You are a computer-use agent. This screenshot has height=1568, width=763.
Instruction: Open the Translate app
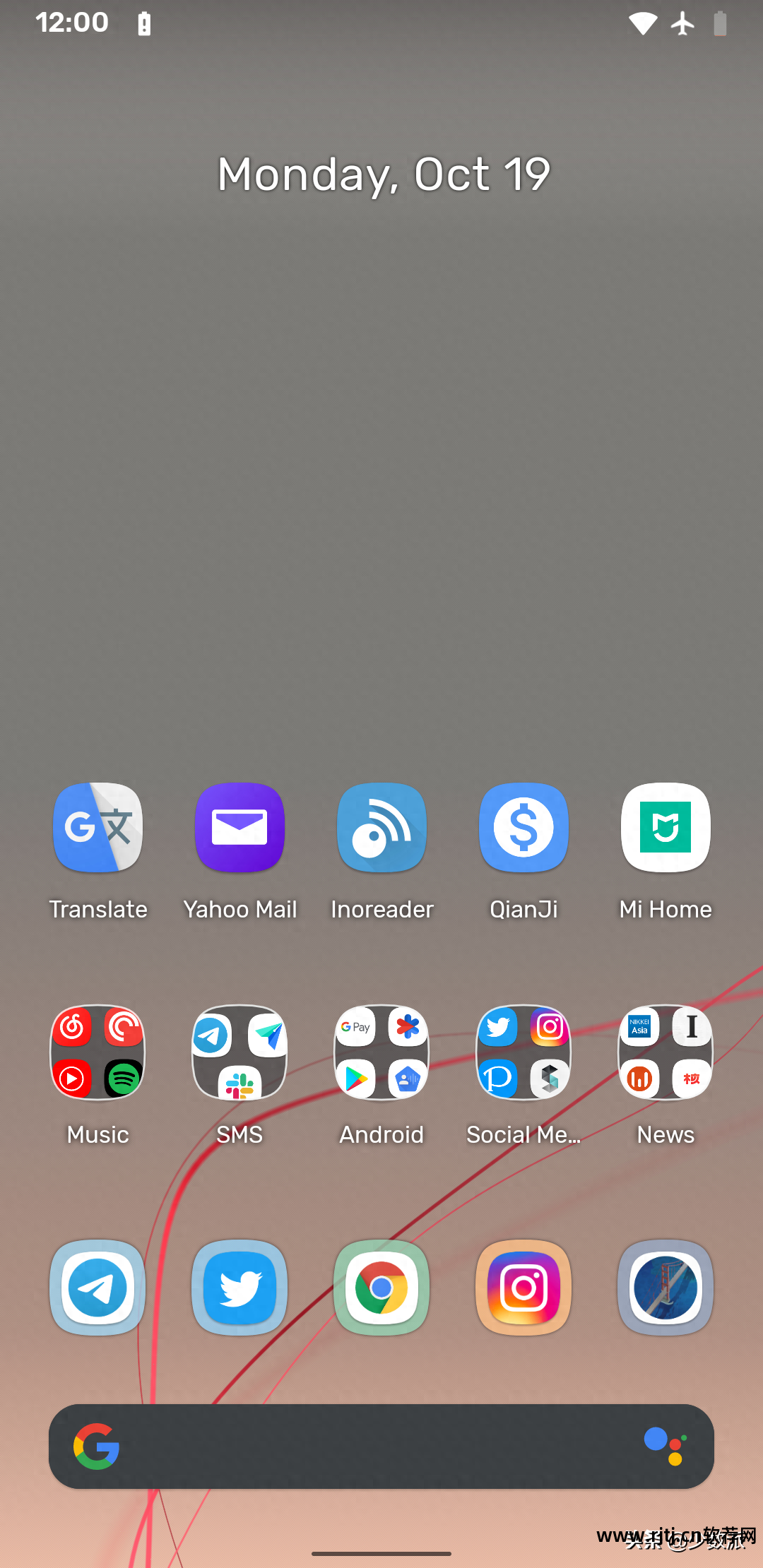98,828
